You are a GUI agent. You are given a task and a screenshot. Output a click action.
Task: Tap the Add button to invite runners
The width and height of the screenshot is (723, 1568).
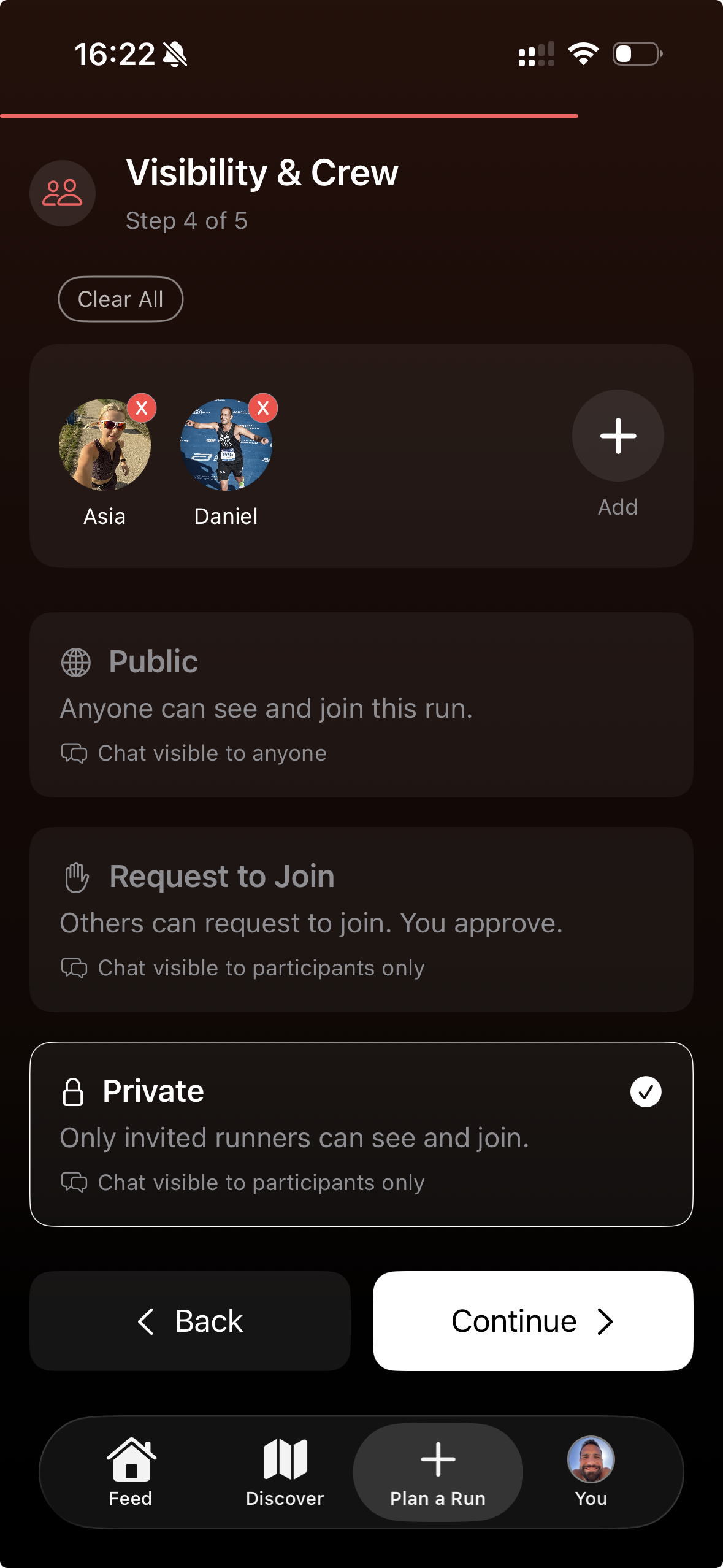click(x=617, y=436)
